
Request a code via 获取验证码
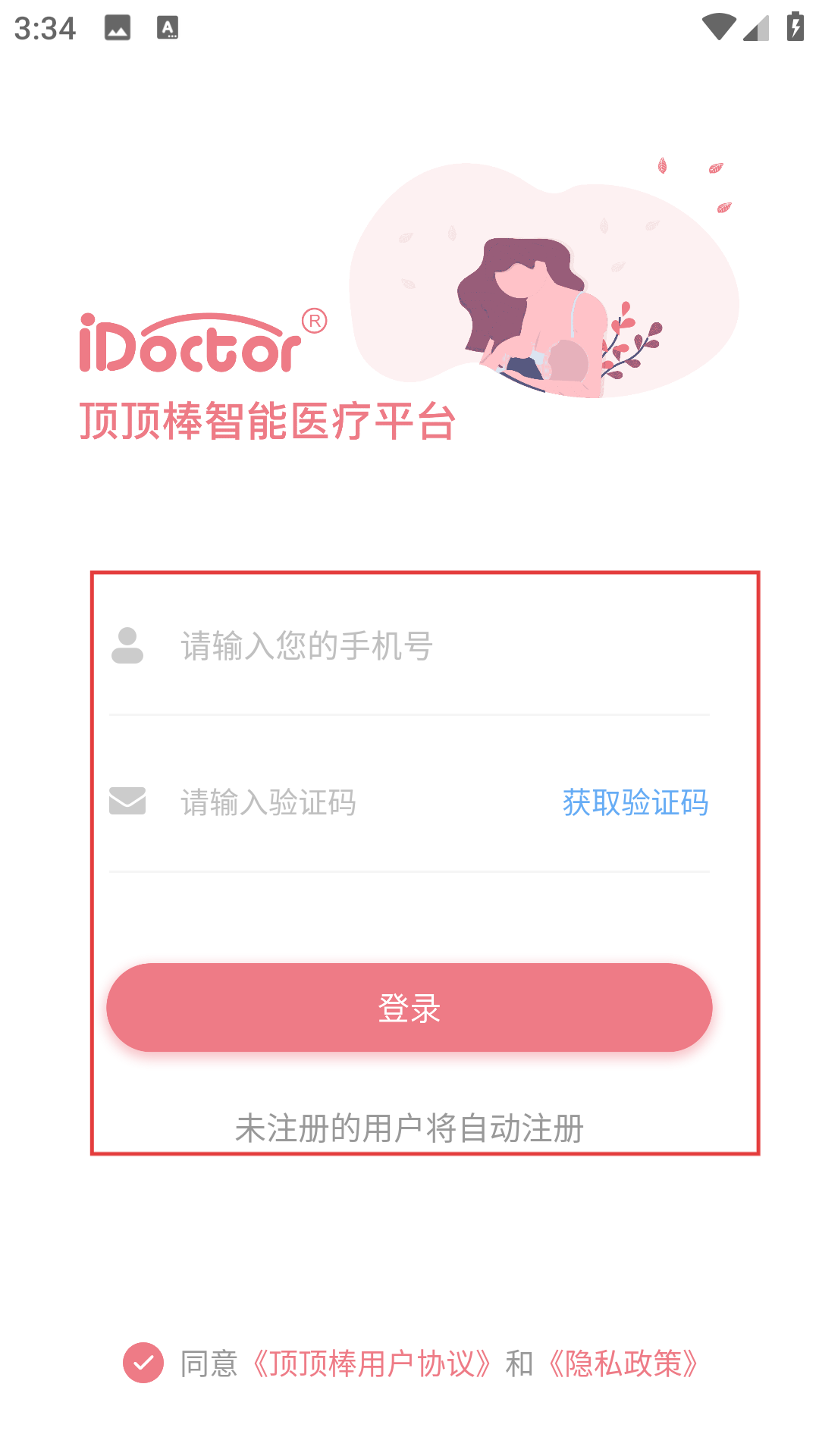pos(635,802)
